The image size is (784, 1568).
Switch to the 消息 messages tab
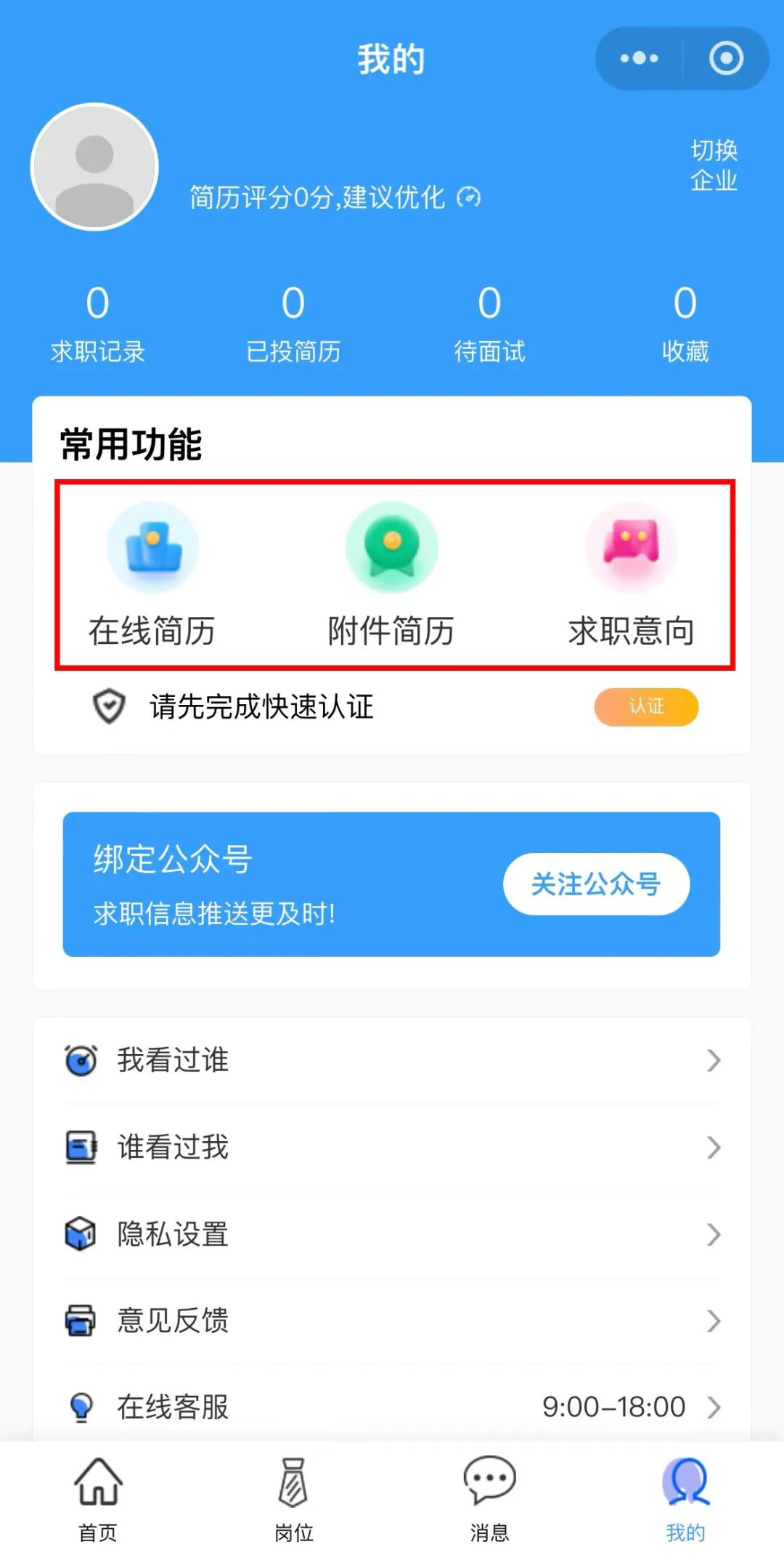point(489,1500)
